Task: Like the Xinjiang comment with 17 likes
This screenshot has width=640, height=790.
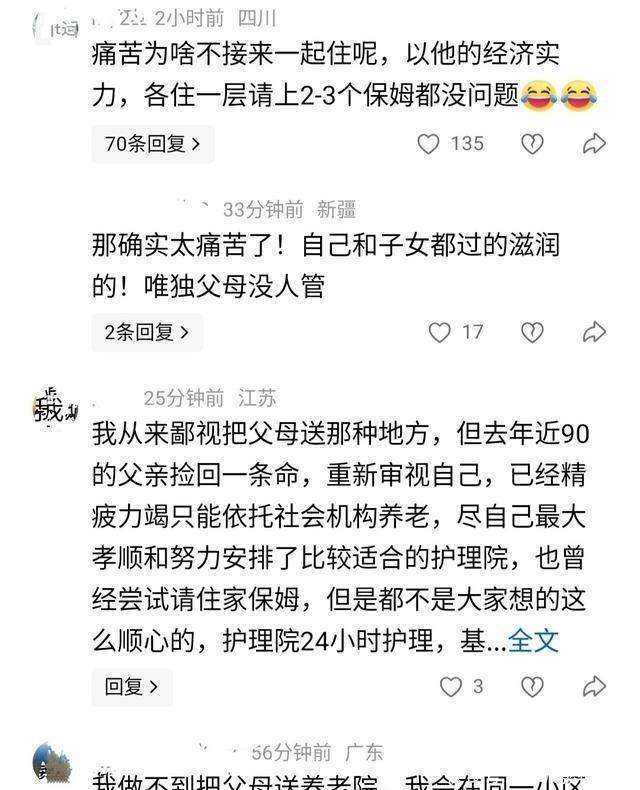Action: [x=440, y=332]
